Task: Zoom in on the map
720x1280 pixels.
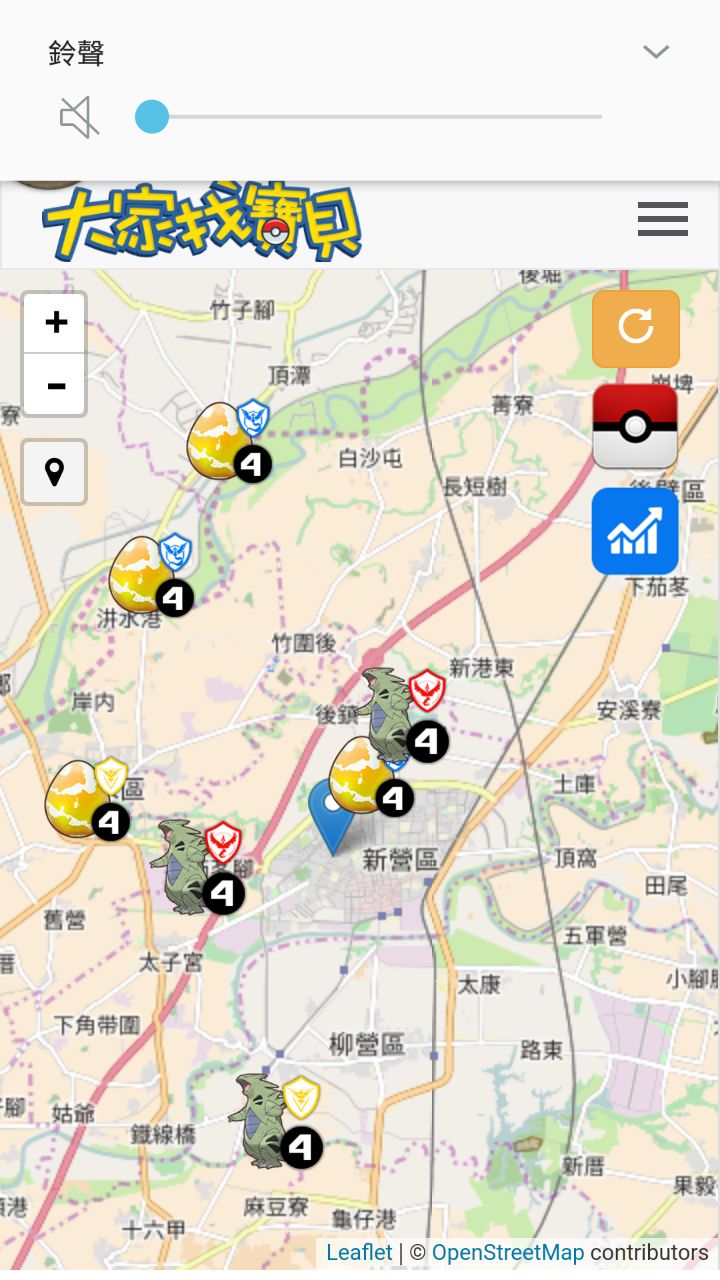Action: coord(56,323)
